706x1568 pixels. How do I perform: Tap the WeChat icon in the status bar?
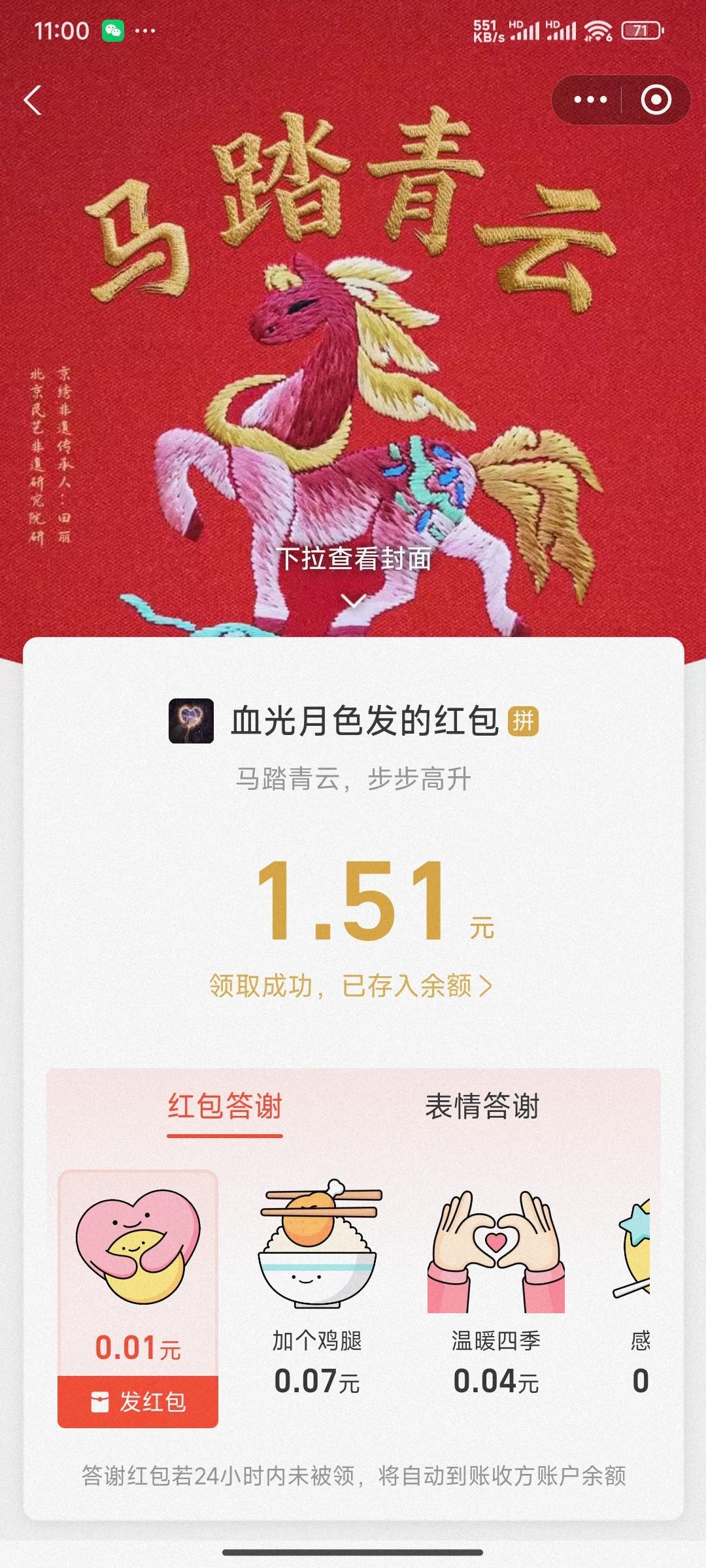pyautogui.click(x=112, y=29)
